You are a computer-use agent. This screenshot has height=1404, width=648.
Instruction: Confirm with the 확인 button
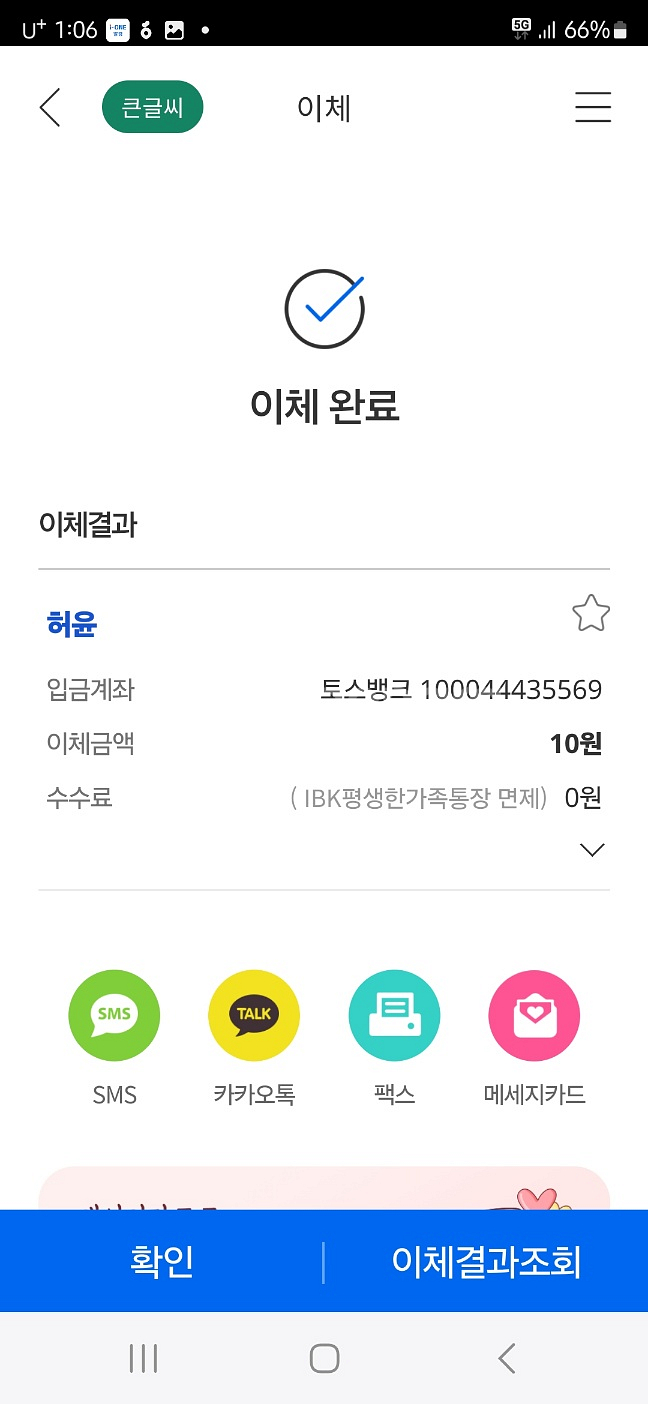162,1262
